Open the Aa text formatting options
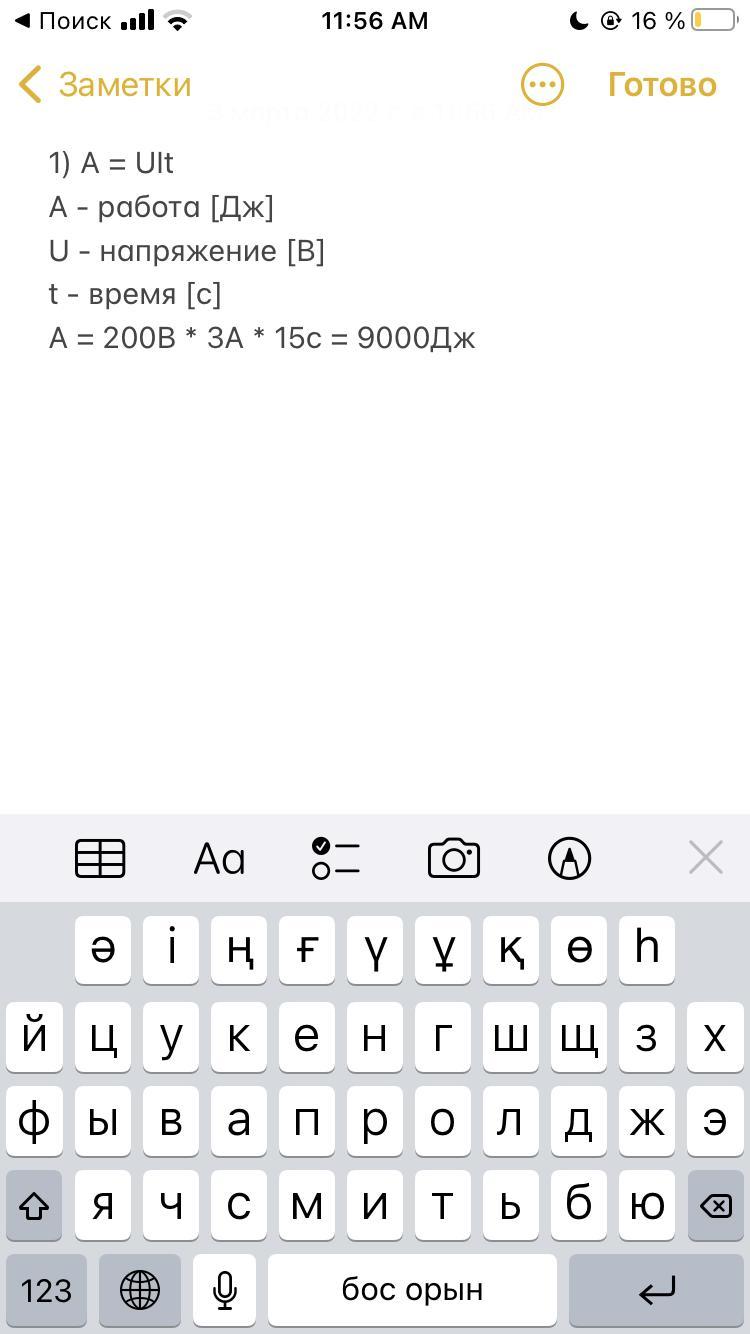The width and height of the screenshot is (750, 1334). pos(219,858)
